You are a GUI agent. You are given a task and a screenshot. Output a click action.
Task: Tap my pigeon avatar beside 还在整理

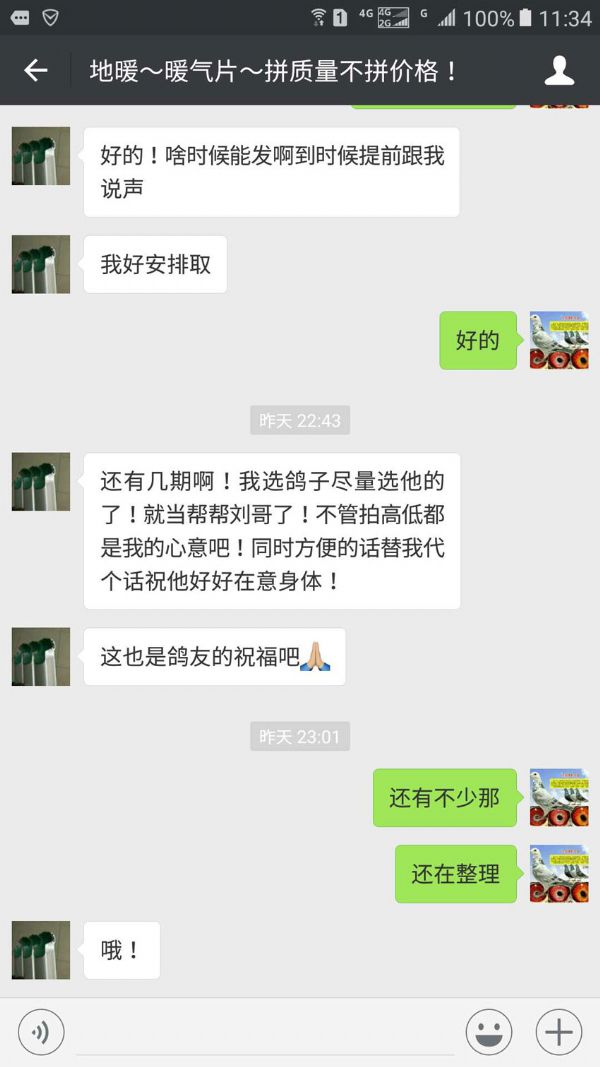tap(559, 874)
